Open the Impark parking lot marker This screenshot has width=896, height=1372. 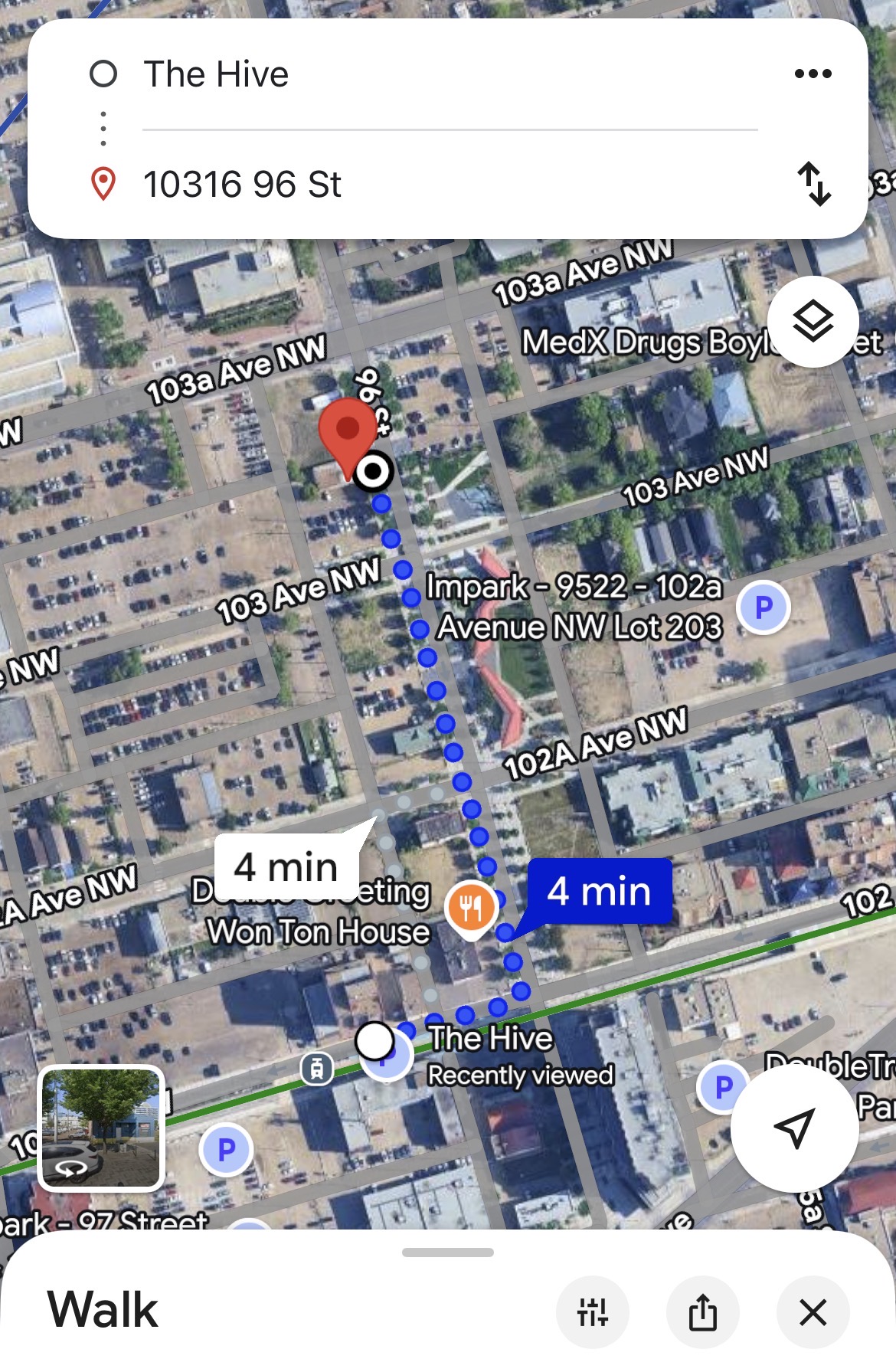coord(763,608)
